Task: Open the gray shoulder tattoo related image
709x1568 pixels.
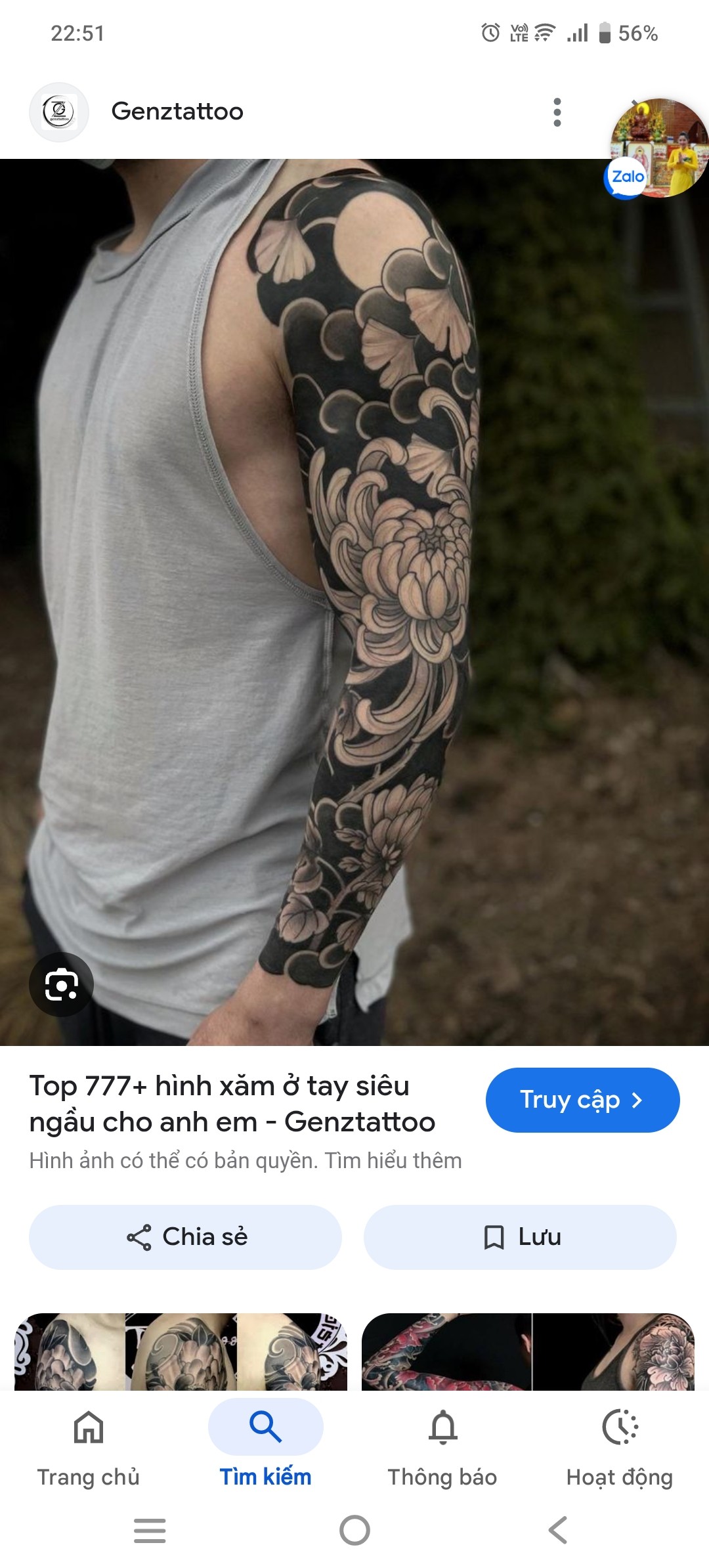Action: click(x=181, y=1351)
